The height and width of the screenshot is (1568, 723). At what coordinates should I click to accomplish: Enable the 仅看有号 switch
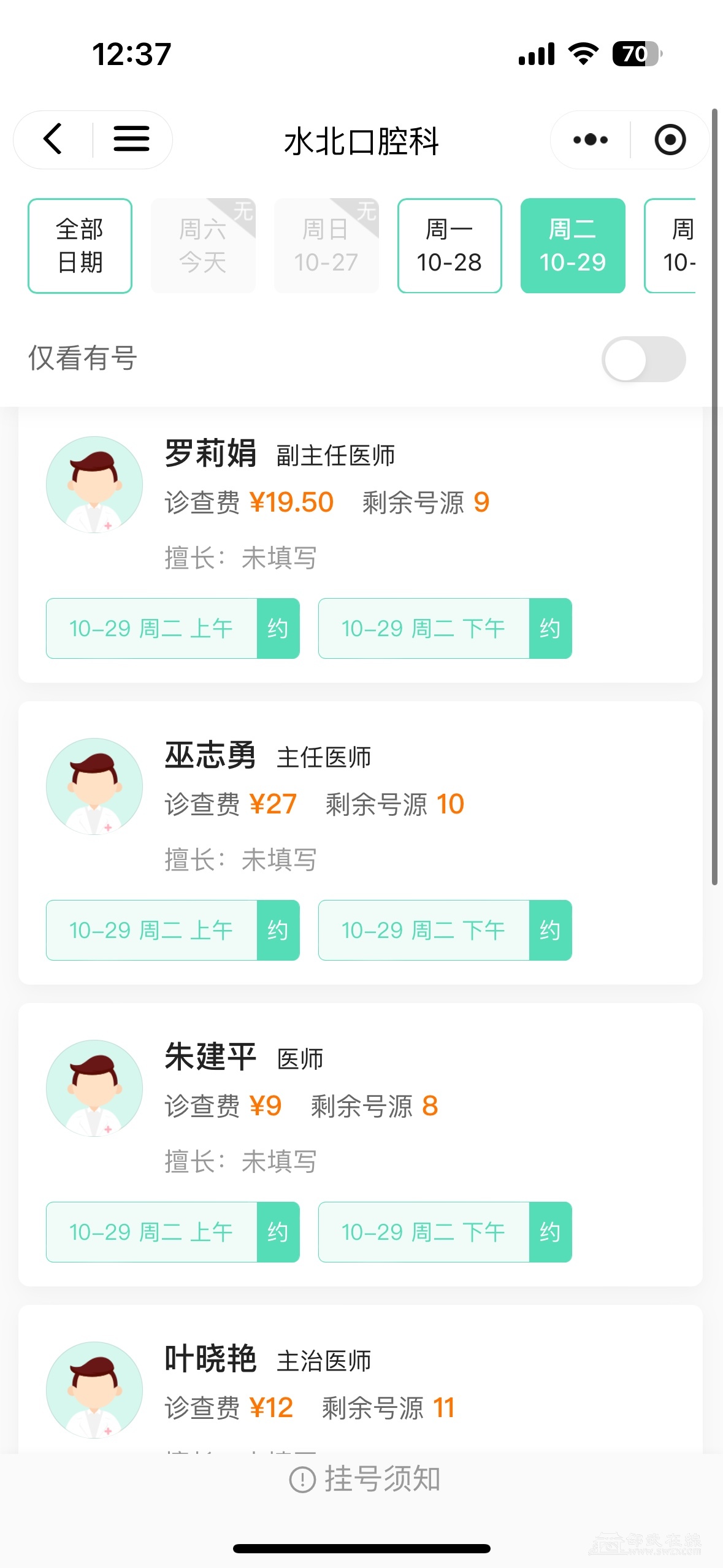[643, 359]
